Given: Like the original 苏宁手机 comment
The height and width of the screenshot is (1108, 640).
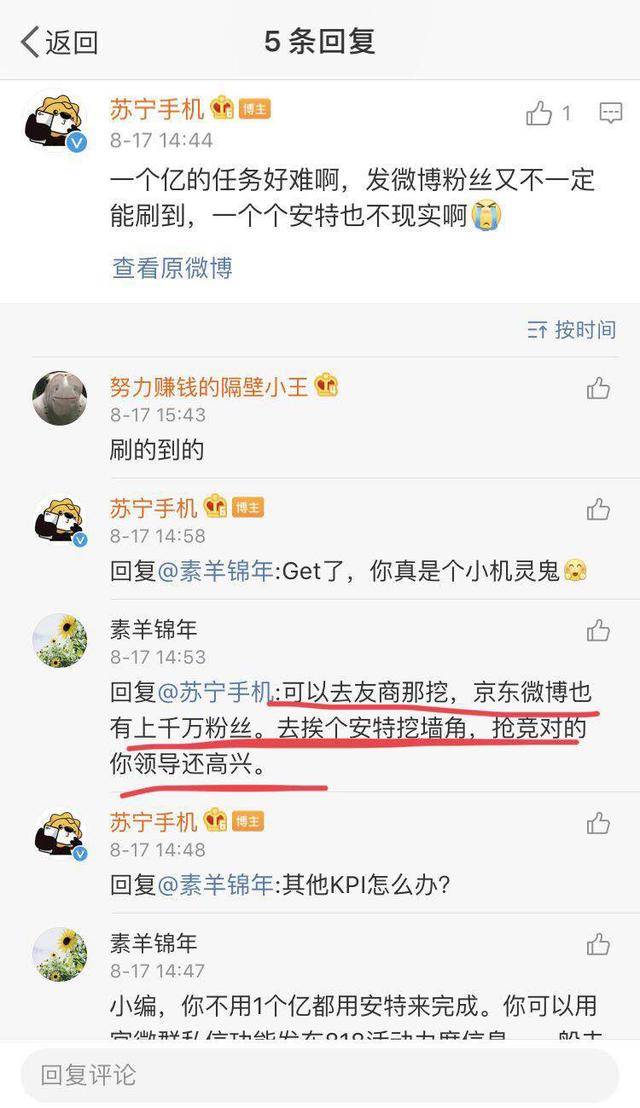Looking at the screenshot, I should [x=548, y=113].
